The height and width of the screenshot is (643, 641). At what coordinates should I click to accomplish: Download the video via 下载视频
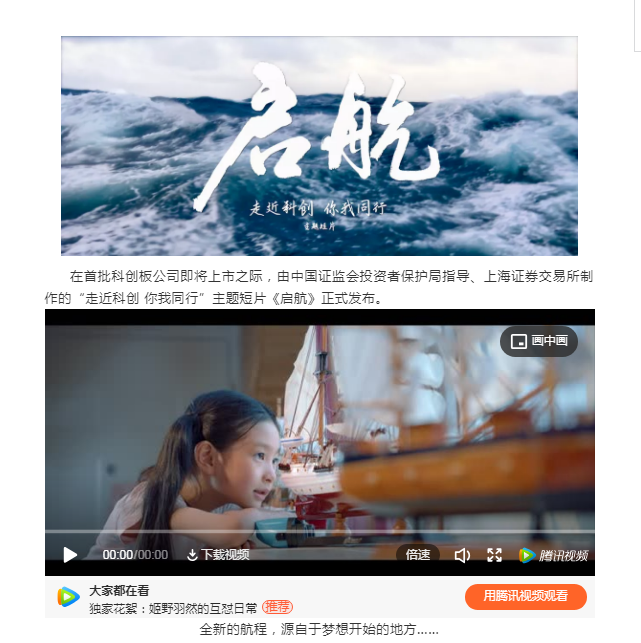click(x=217, y=555)
